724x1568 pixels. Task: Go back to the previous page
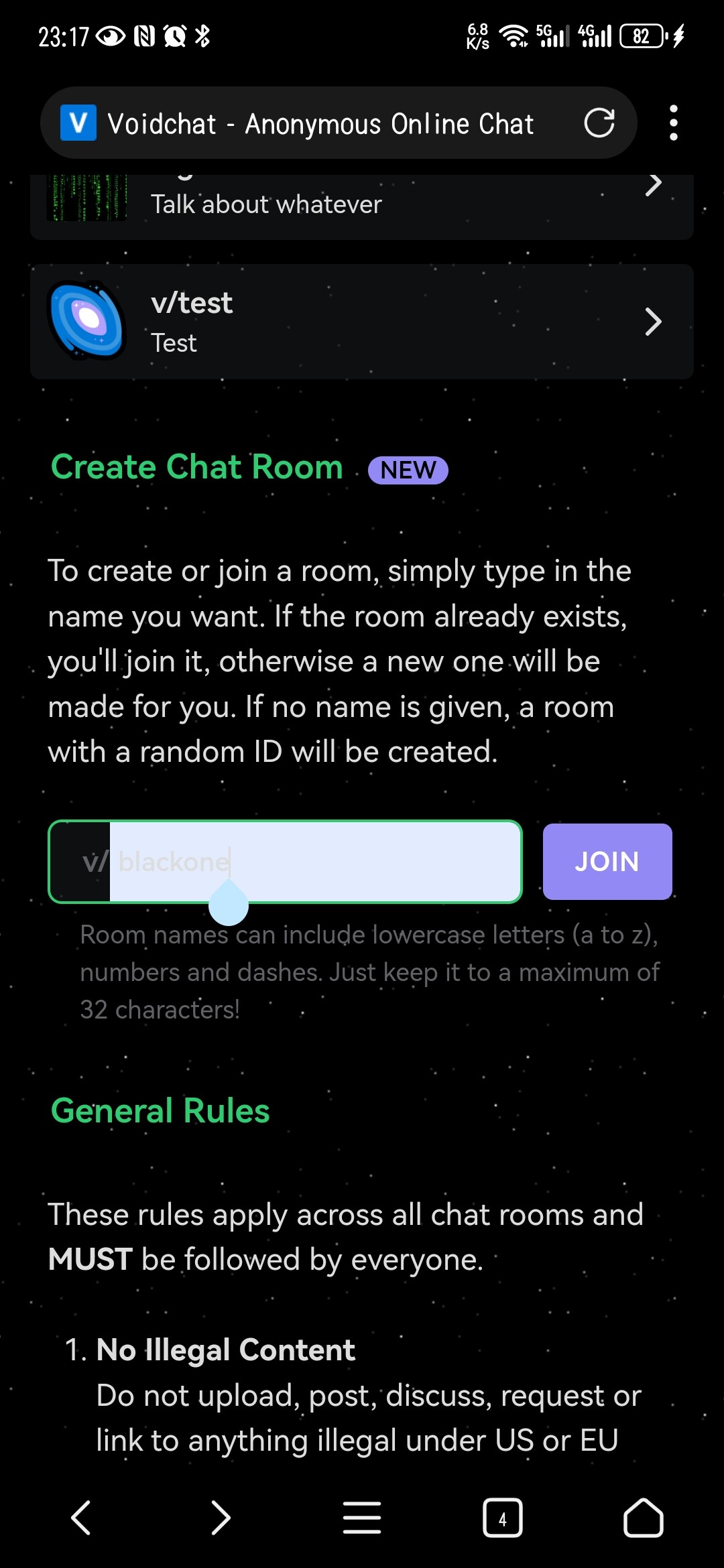click(81, 1518)
